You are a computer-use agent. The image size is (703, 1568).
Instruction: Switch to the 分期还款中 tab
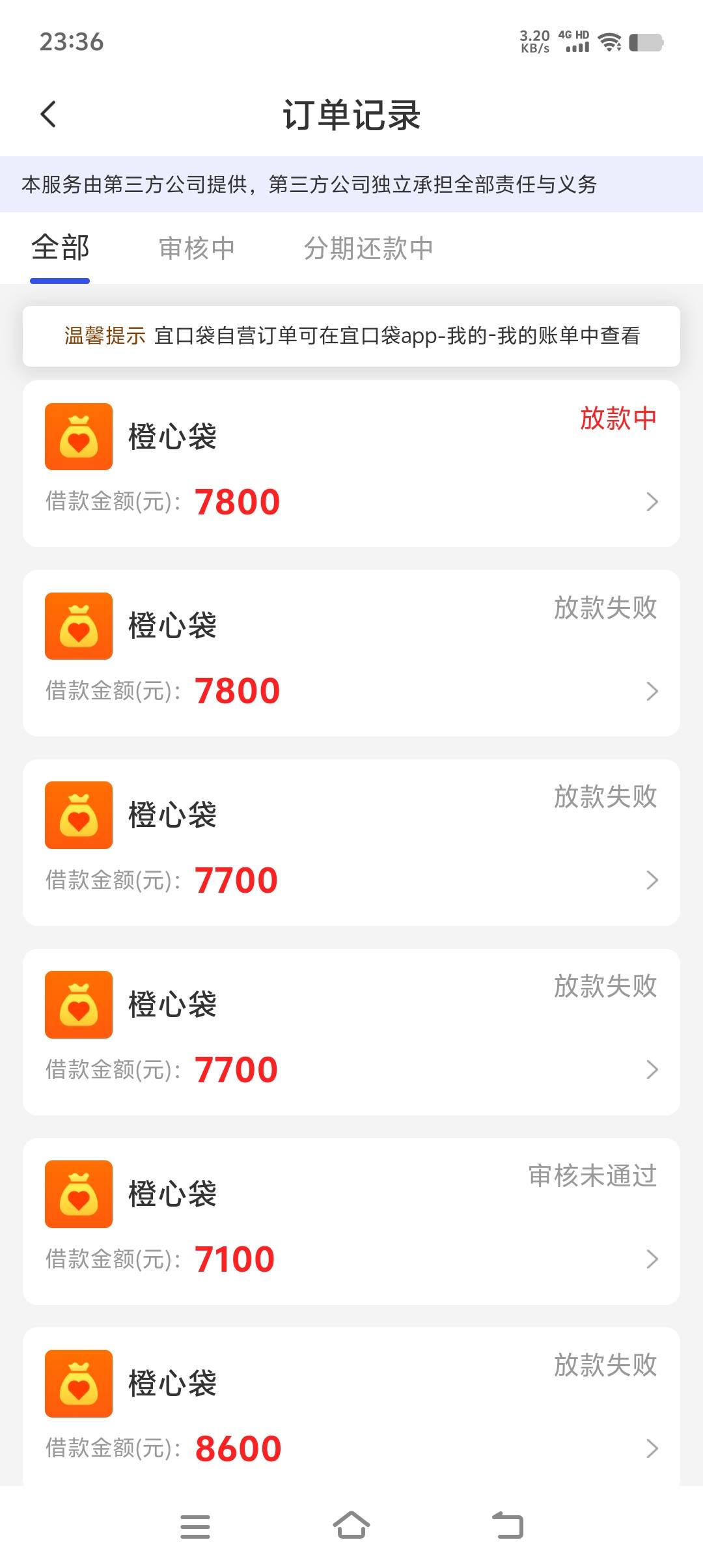point(368,248)
